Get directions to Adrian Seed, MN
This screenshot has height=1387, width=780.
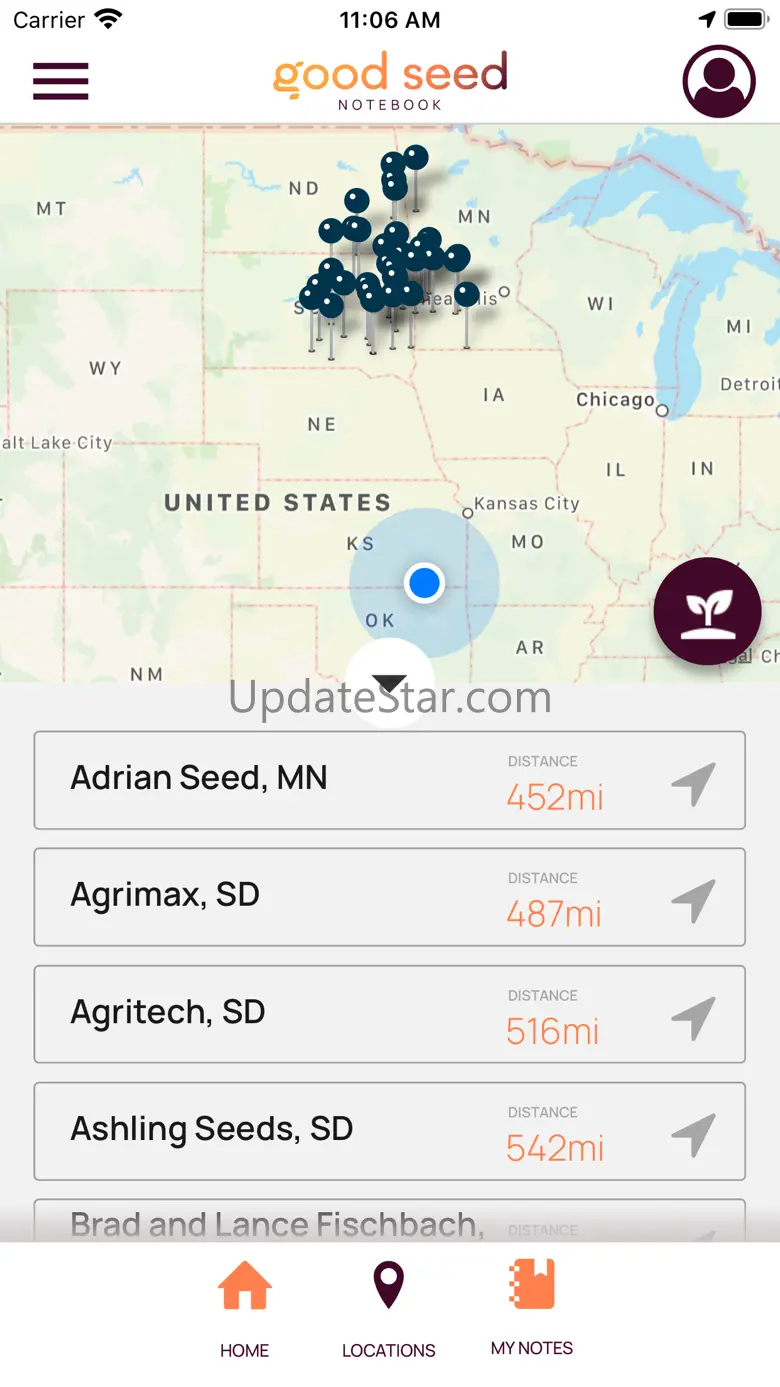click(x=694, y=783)
